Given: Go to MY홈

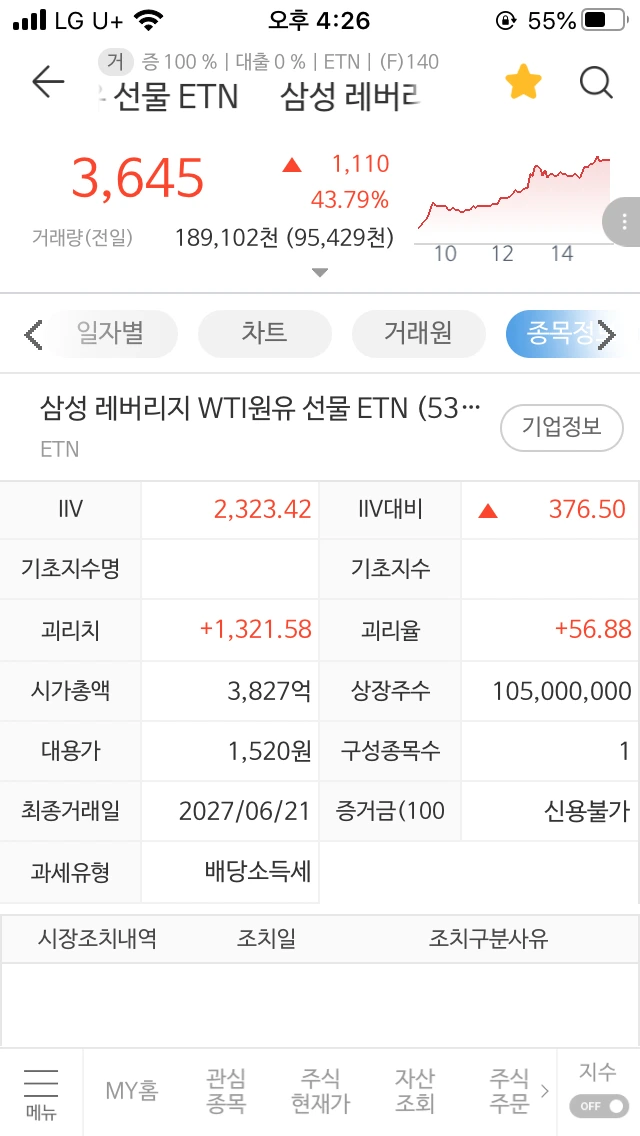Looking at the screenshot, I should (x=132, y=1090).
